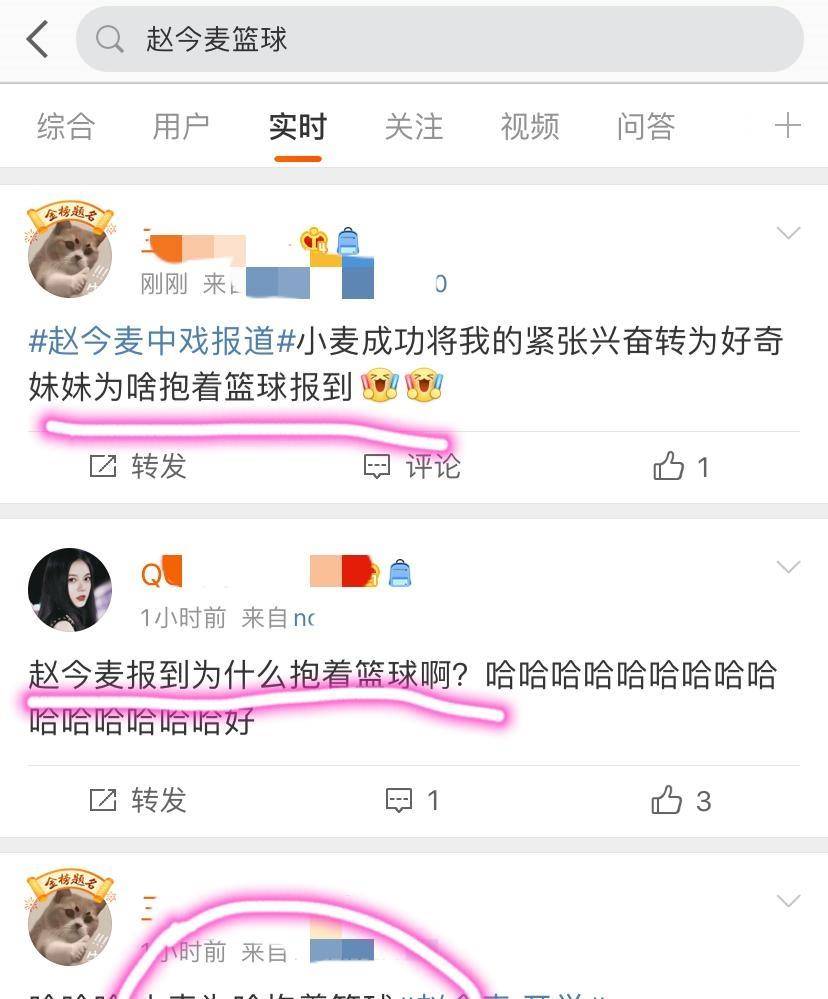Screen dimensions: 828x999
Task: Open comments on the post with 1 comment
Action: [412, 800]
